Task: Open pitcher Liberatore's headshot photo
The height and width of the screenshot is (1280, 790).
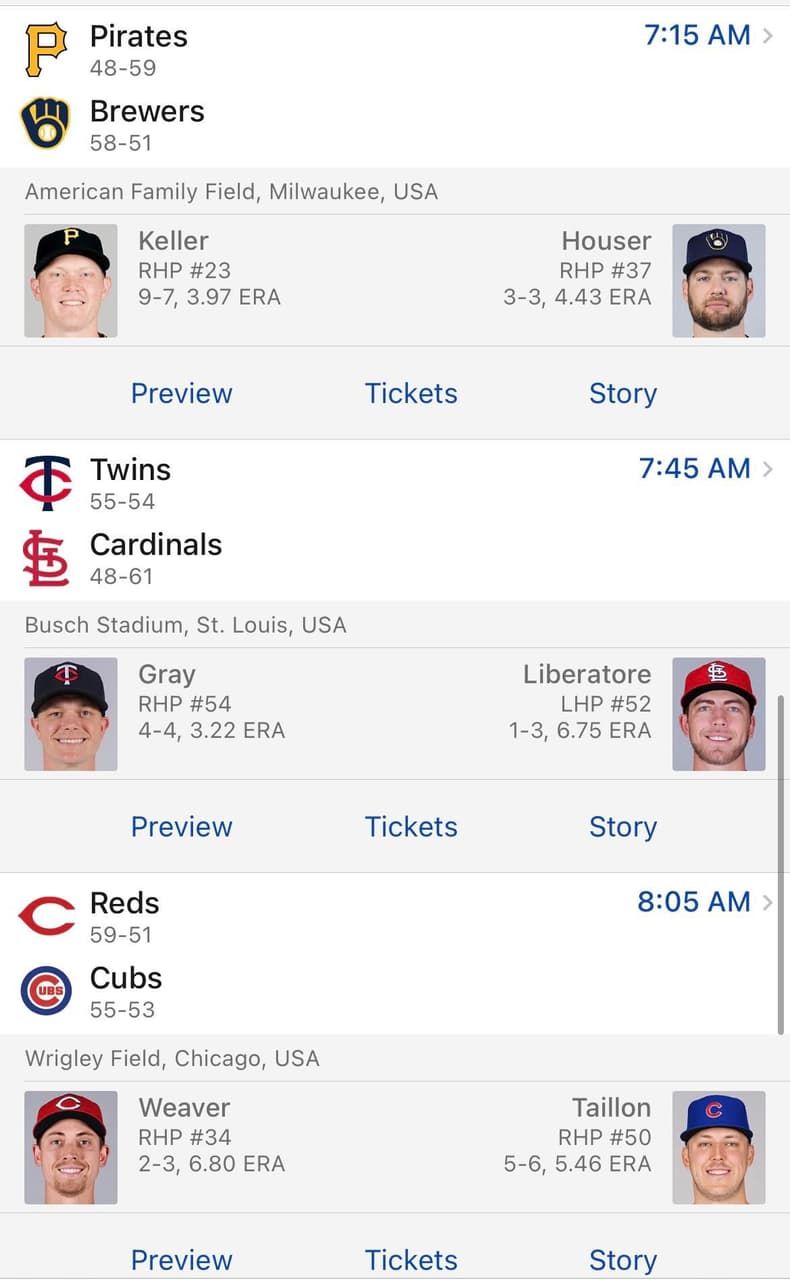Action: pyautogui.click(x=719, y=713)
